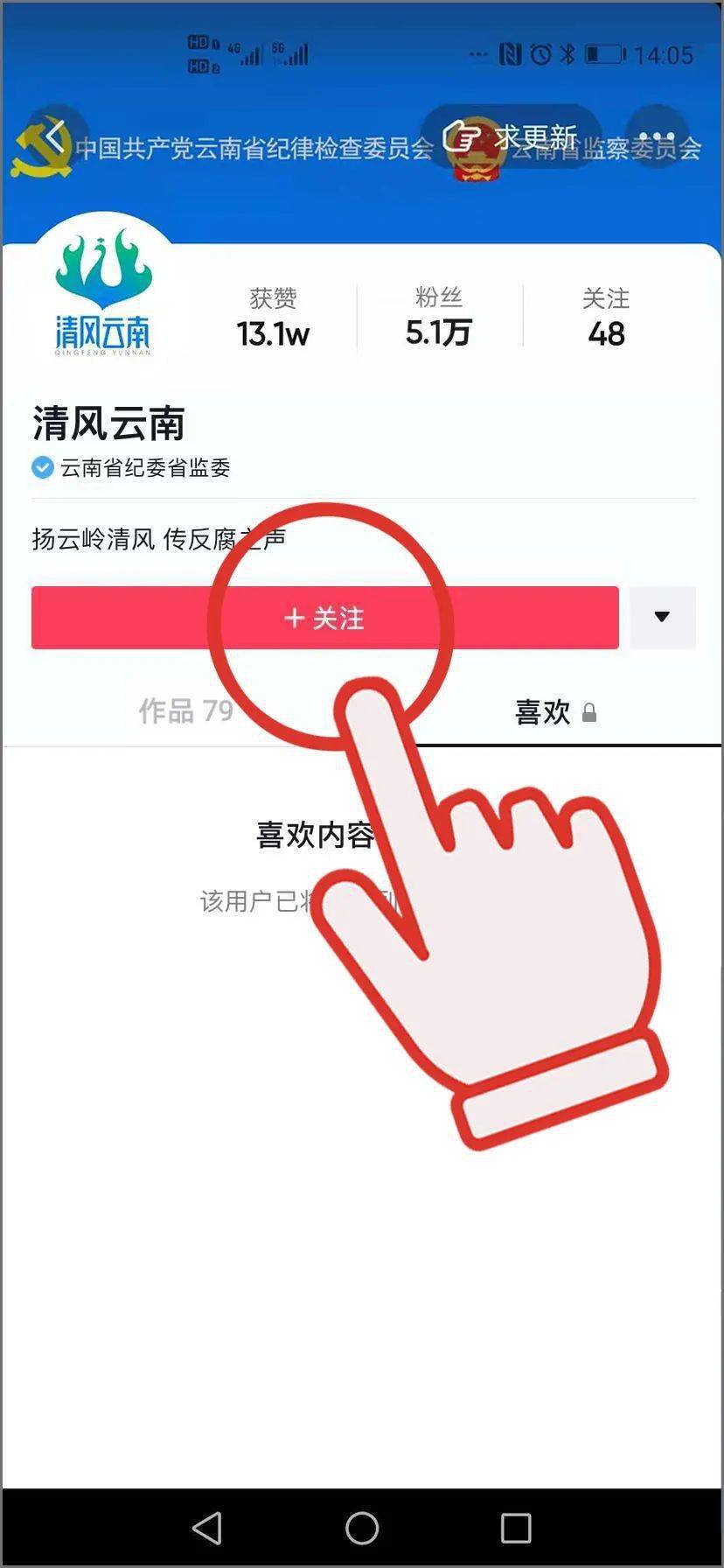The width and height of the screenshot is (724, 1568).
Task: View the 清风云南 profile avatar
Action: (x=103, y=290)
